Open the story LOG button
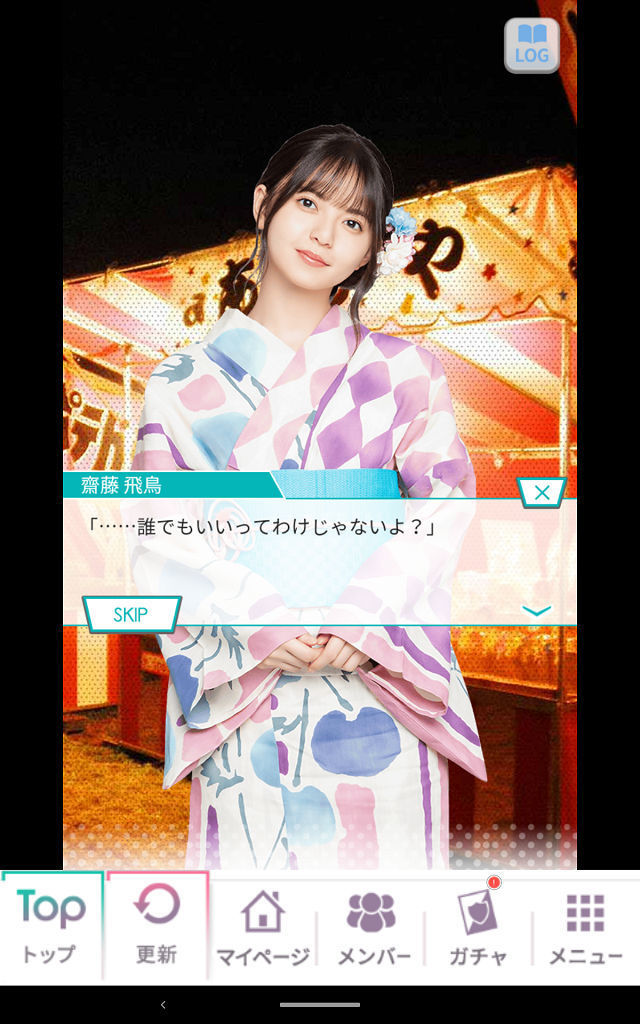Screen dimensions: 640x1024 coord(532,45)
